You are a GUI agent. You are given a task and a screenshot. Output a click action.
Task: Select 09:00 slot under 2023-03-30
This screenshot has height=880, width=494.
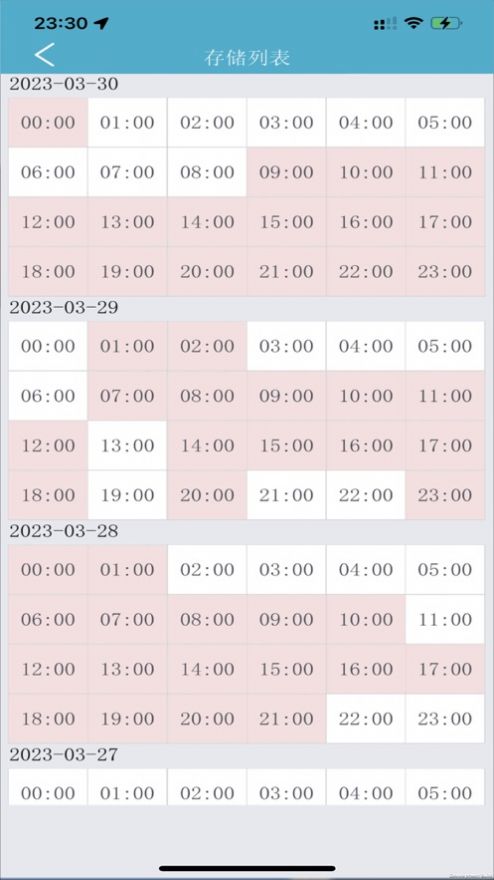[x=286, y=172]
